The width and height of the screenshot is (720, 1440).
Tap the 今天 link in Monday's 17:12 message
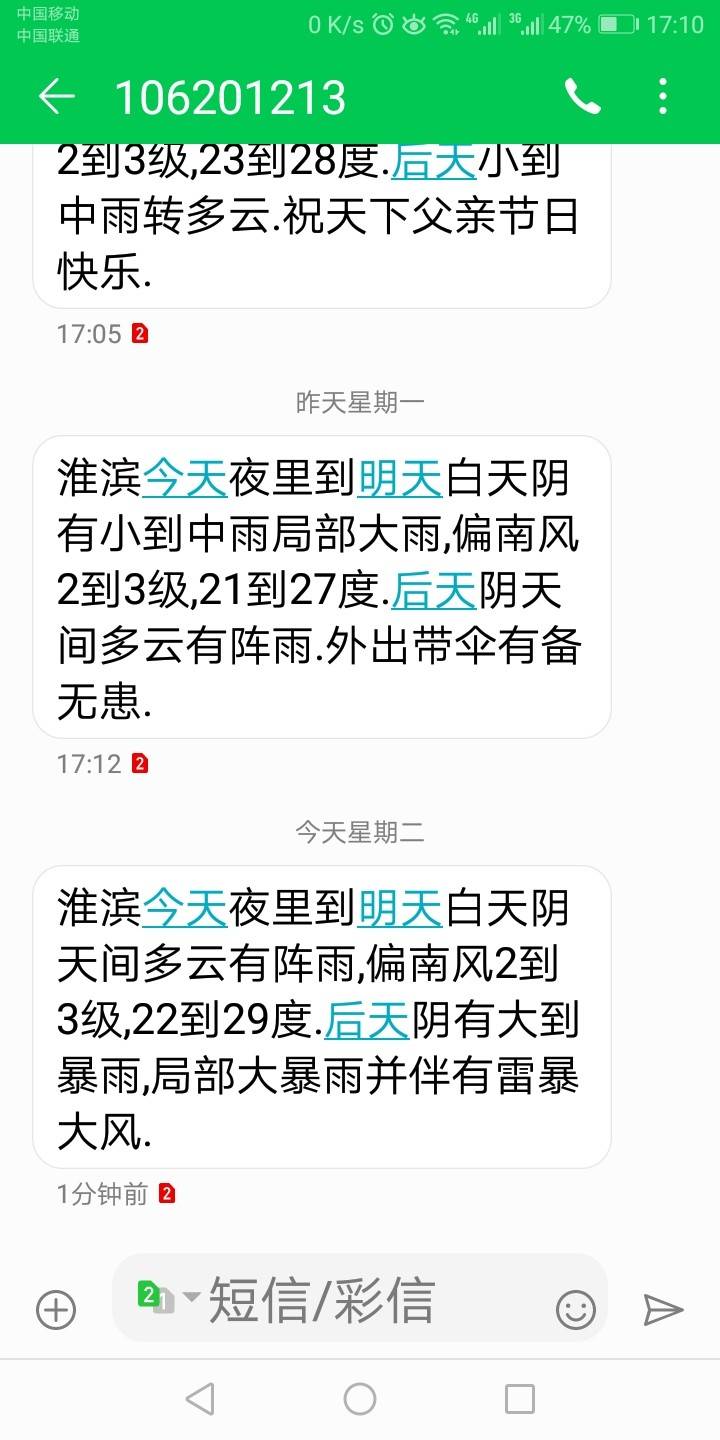pyautogui.click(x=186, y=477)
